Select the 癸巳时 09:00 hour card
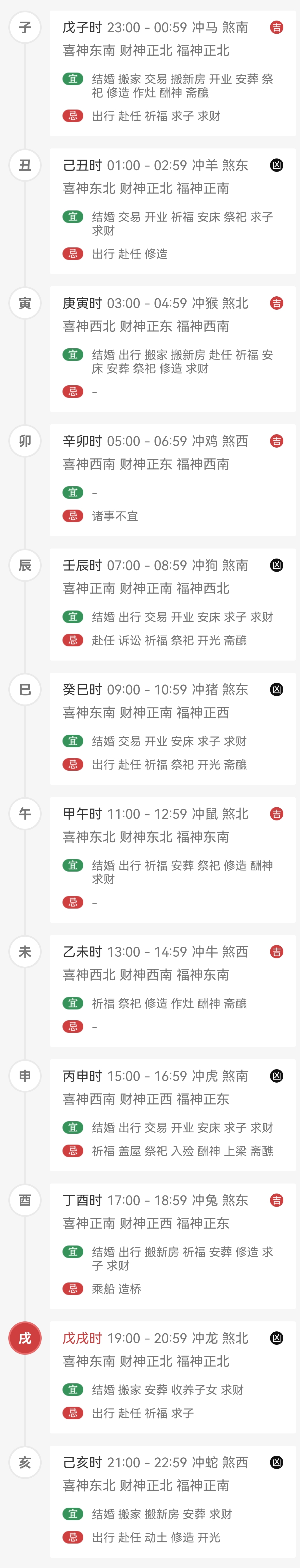300x1568 pixels. (x=172, y=728)
